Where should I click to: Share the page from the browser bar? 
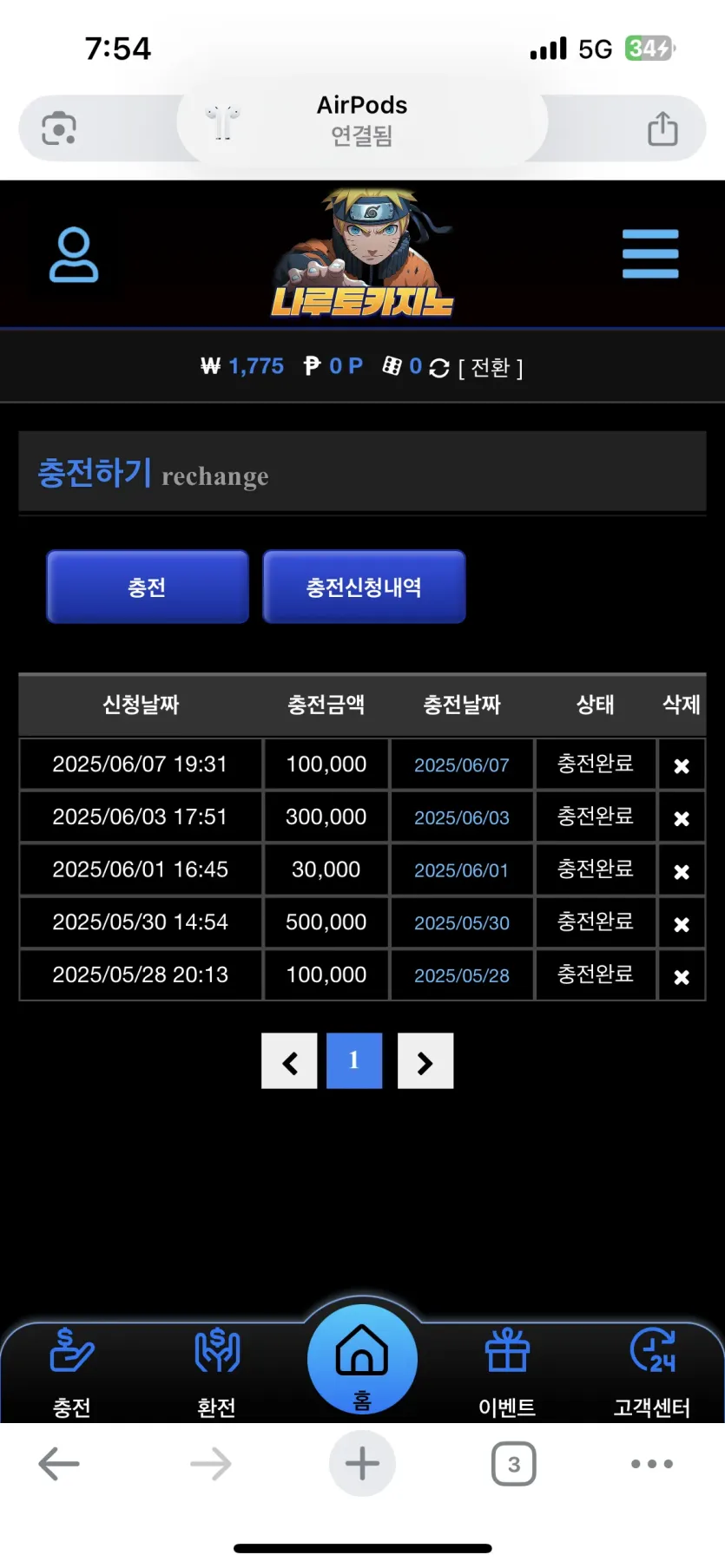pos(662,128)
